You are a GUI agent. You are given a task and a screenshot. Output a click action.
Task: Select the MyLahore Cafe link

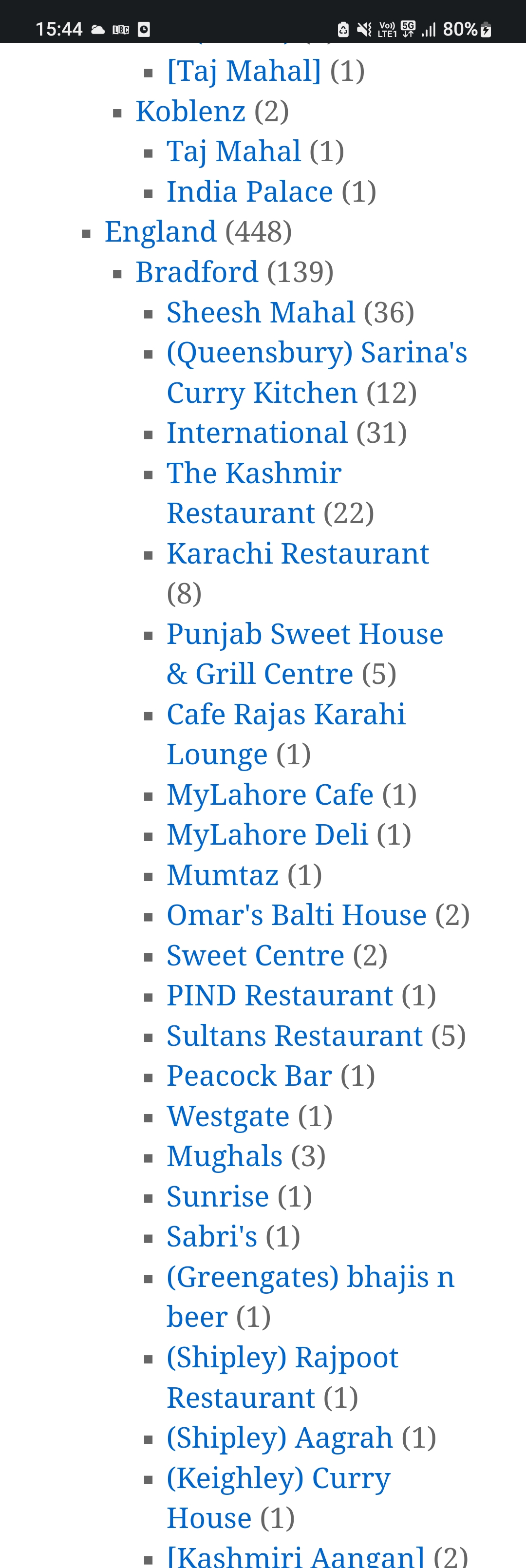point(270,795)
